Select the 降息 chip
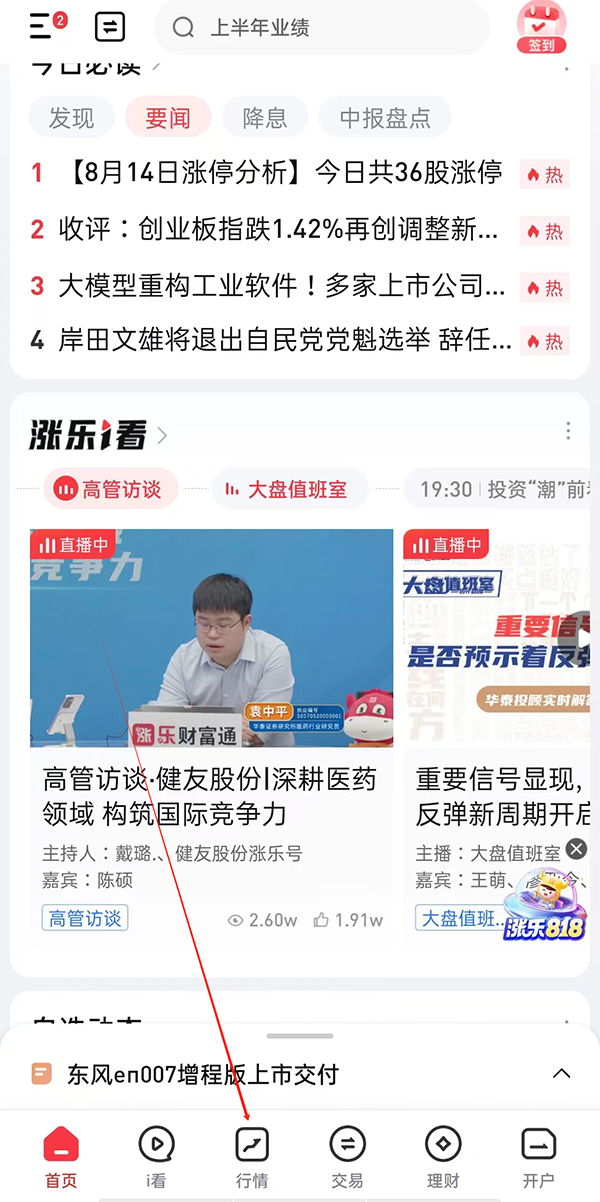The width and height of the screenshot is (600, 1202). click(265, 118)
